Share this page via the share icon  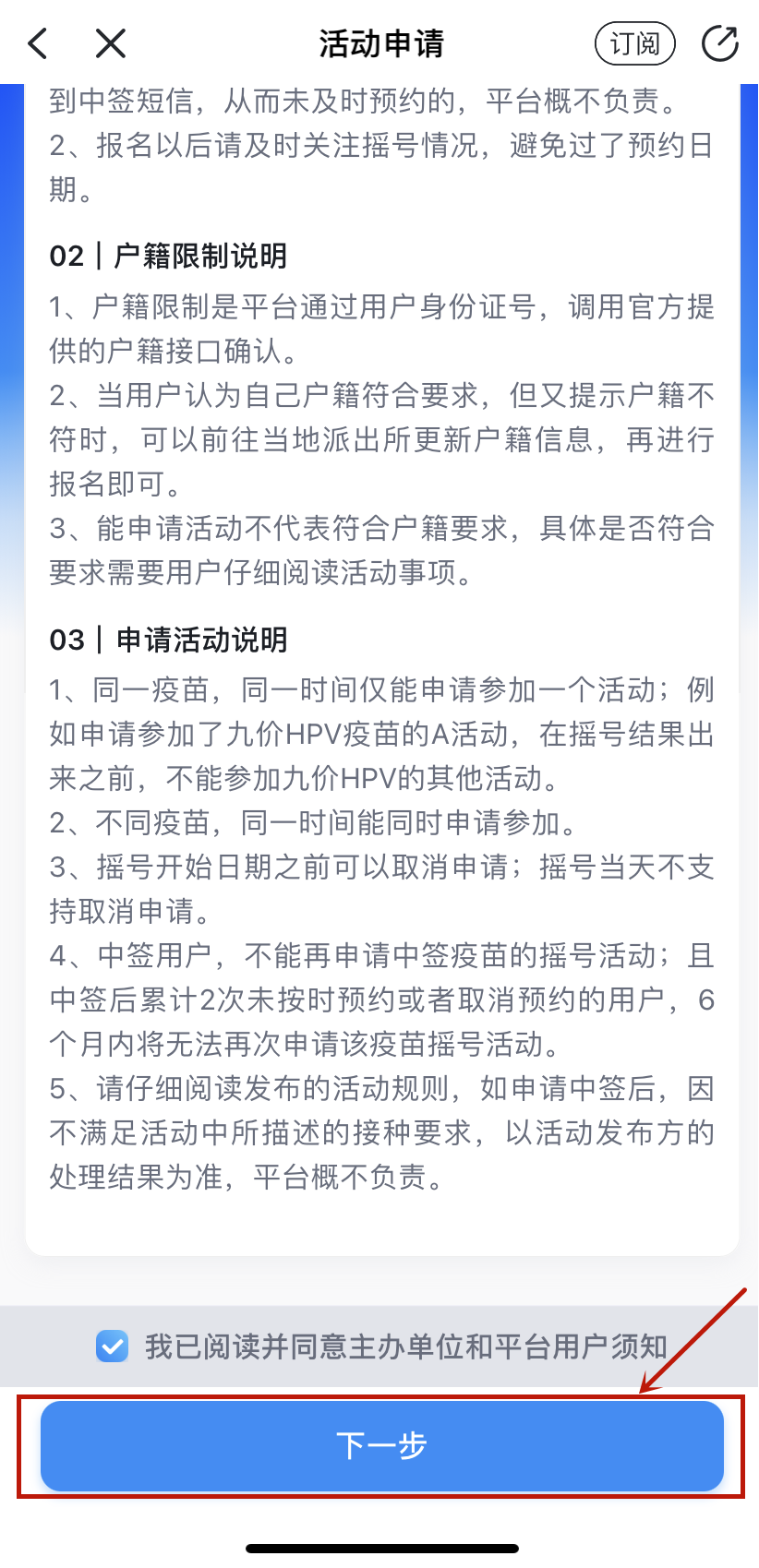click(x=719, y=43)
